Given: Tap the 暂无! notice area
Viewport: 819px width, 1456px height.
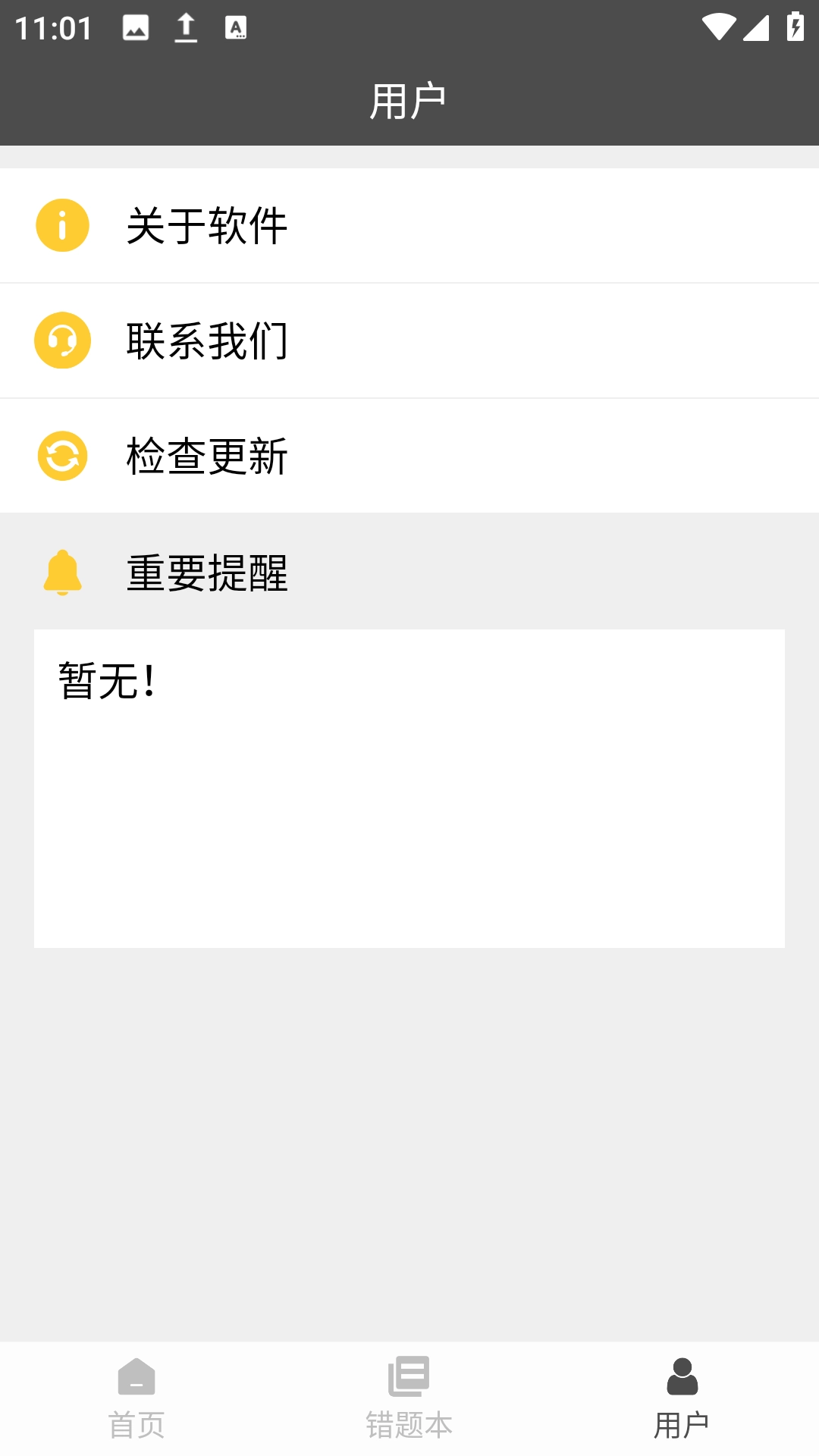Looking at the screenshot, I should (x=409, y=789).
